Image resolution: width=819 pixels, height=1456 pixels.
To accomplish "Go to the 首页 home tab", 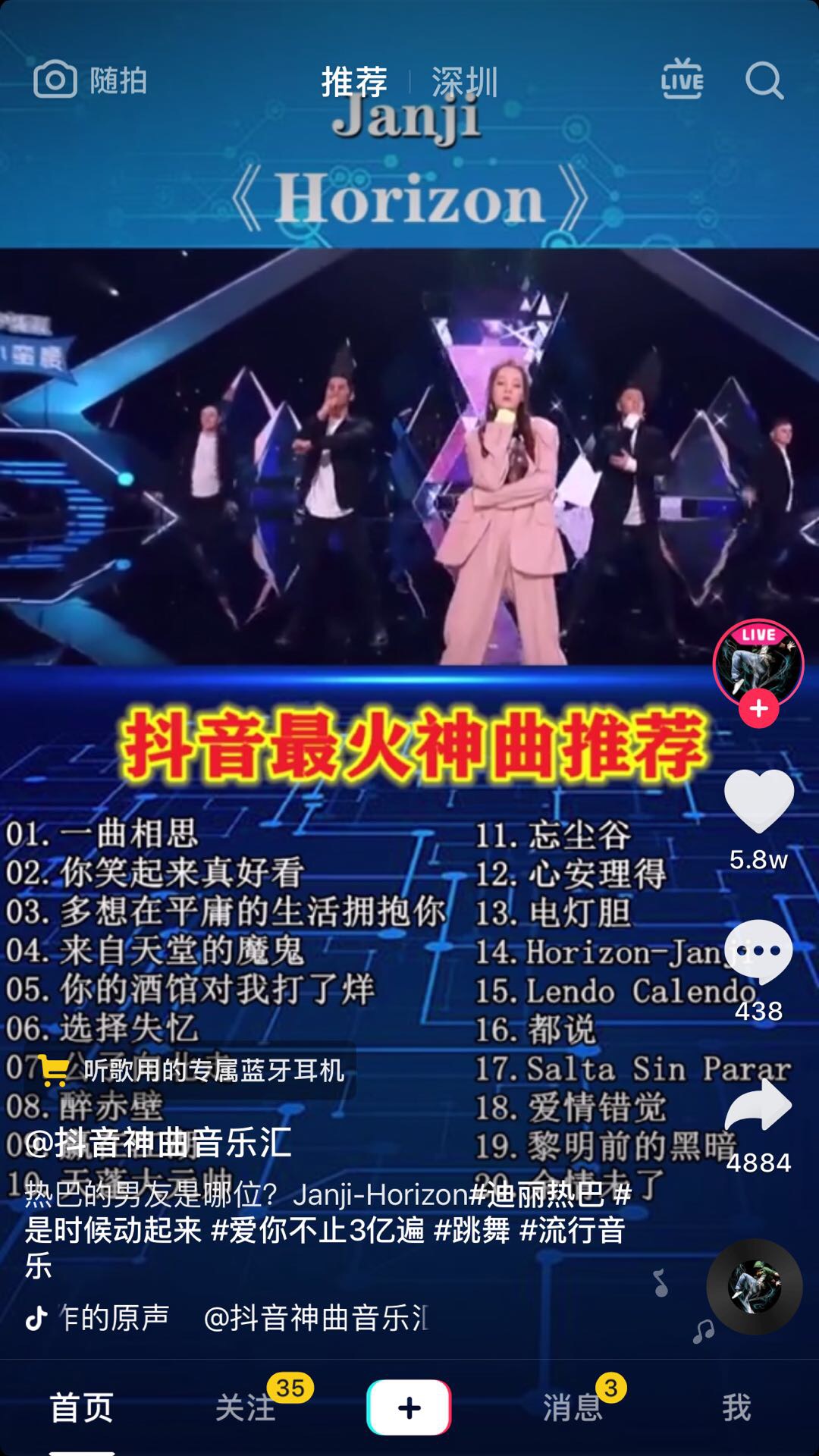I will pyautogui.click(x=81, y=1407).
